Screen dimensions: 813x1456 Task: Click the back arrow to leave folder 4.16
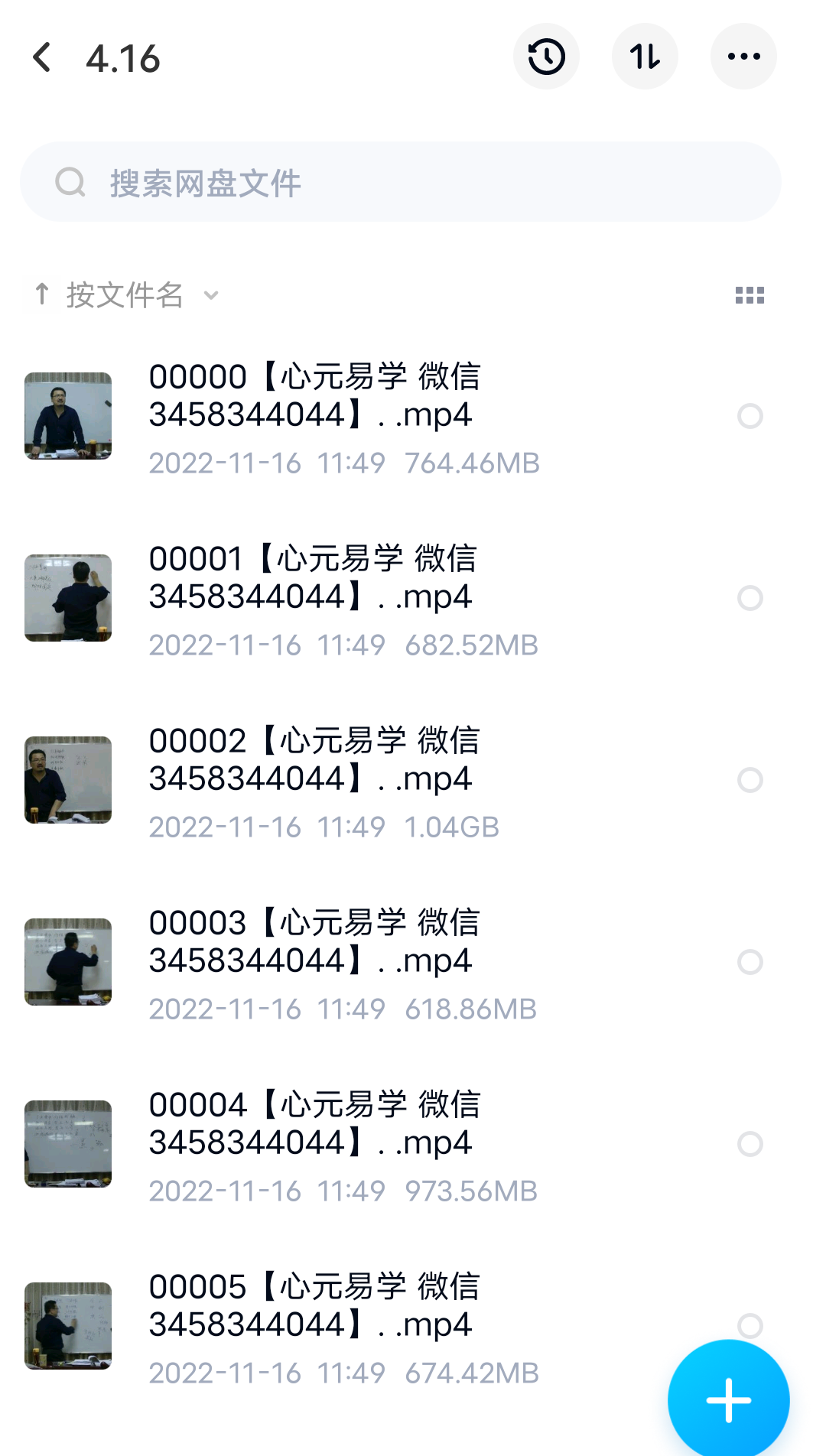pos(42,58)
